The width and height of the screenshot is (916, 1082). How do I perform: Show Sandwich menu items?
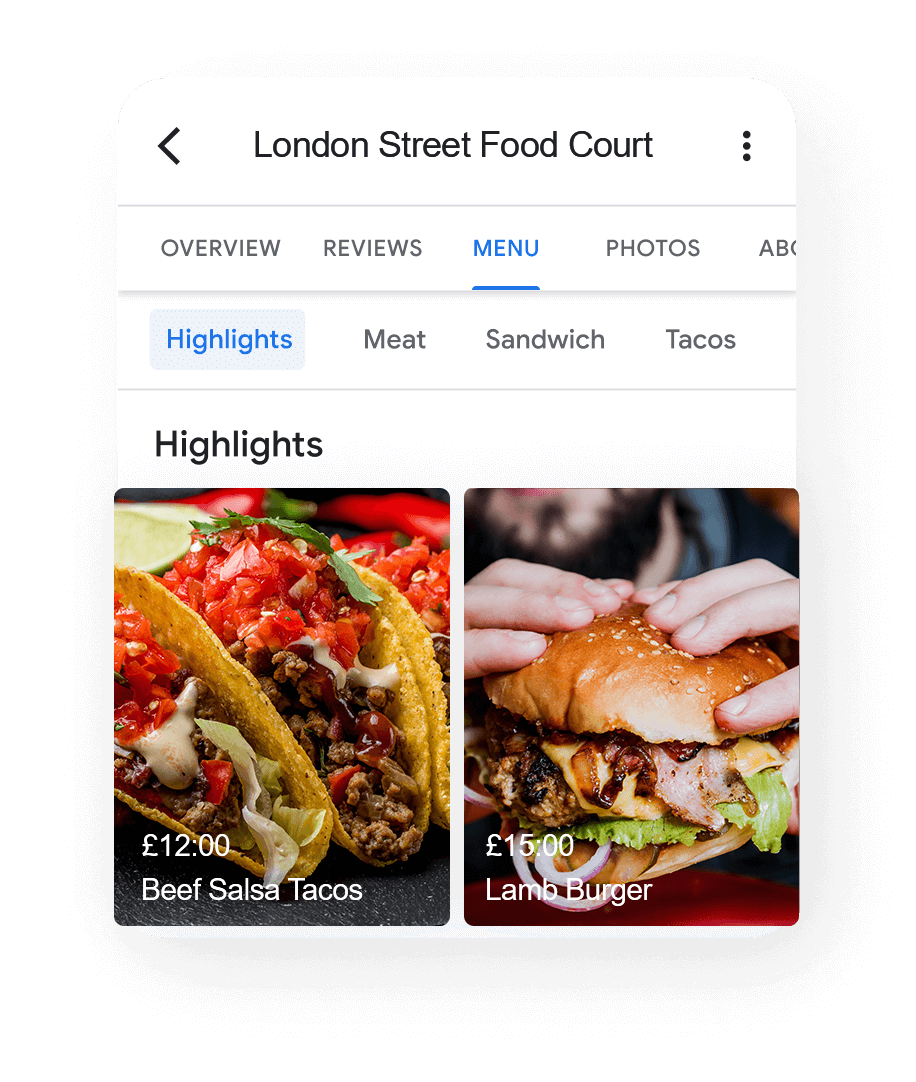(545, 340)
